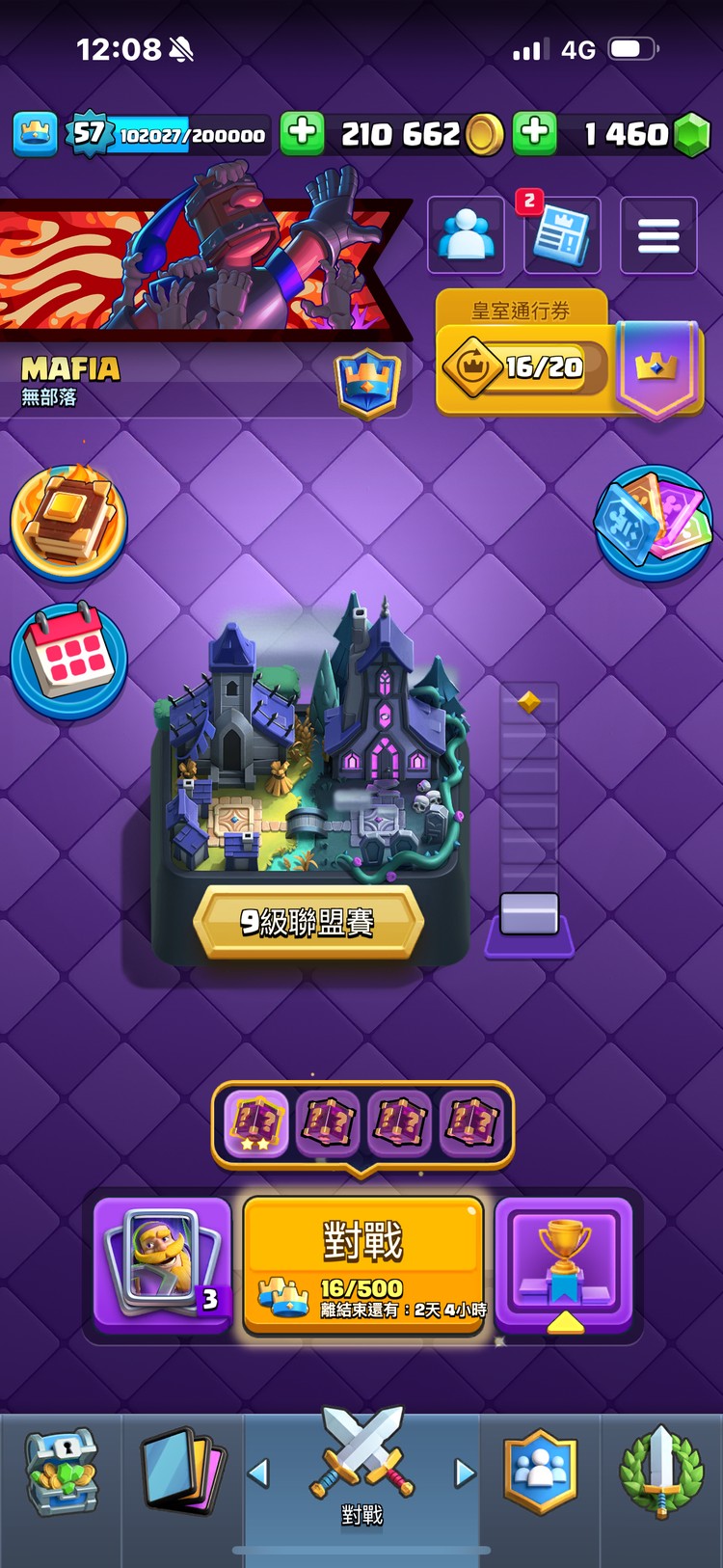Switch to the sword laurel events tab

pyautogui.click(x=661, y=1474)
